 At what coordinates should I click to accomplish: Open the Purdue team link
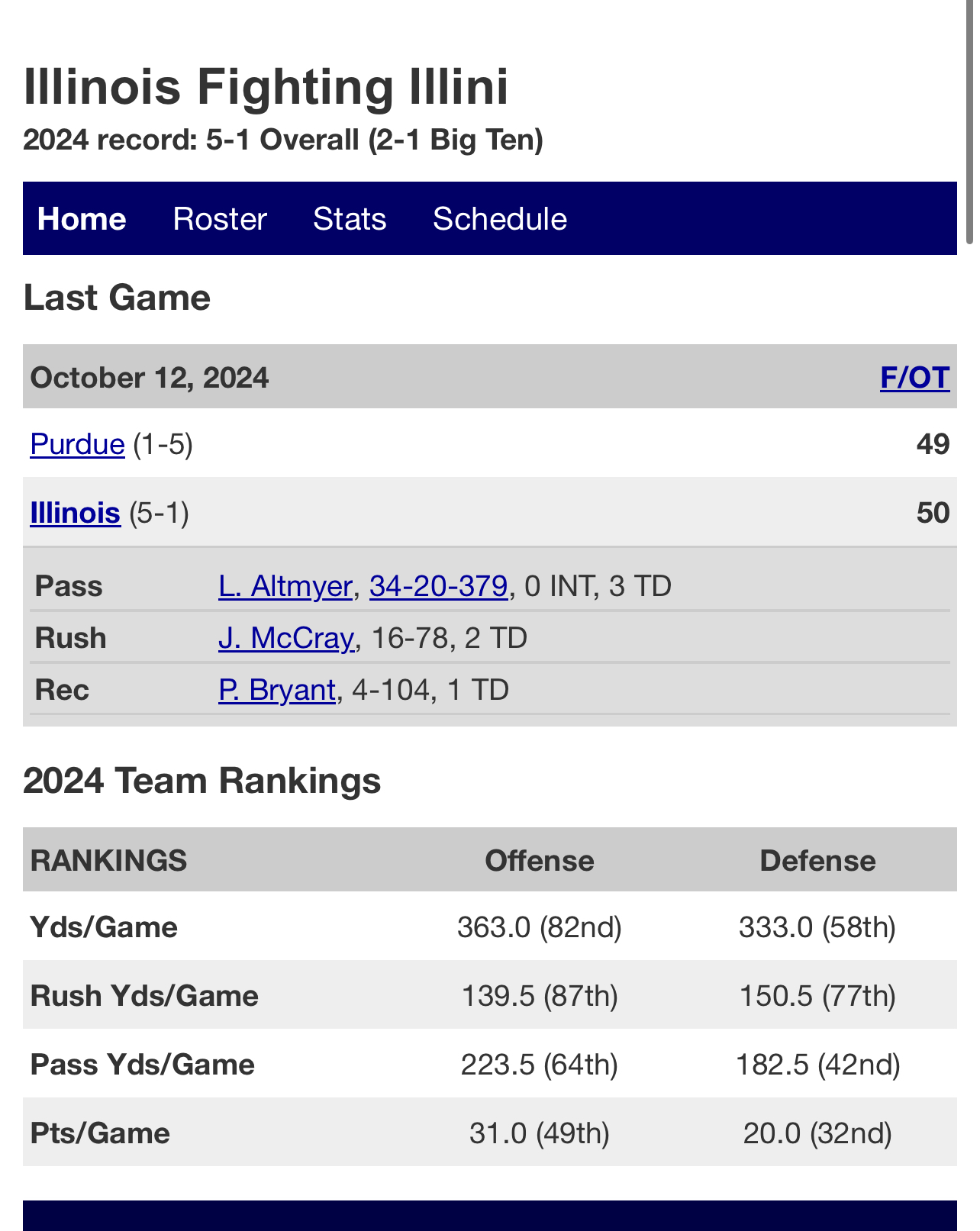(77, 444)
